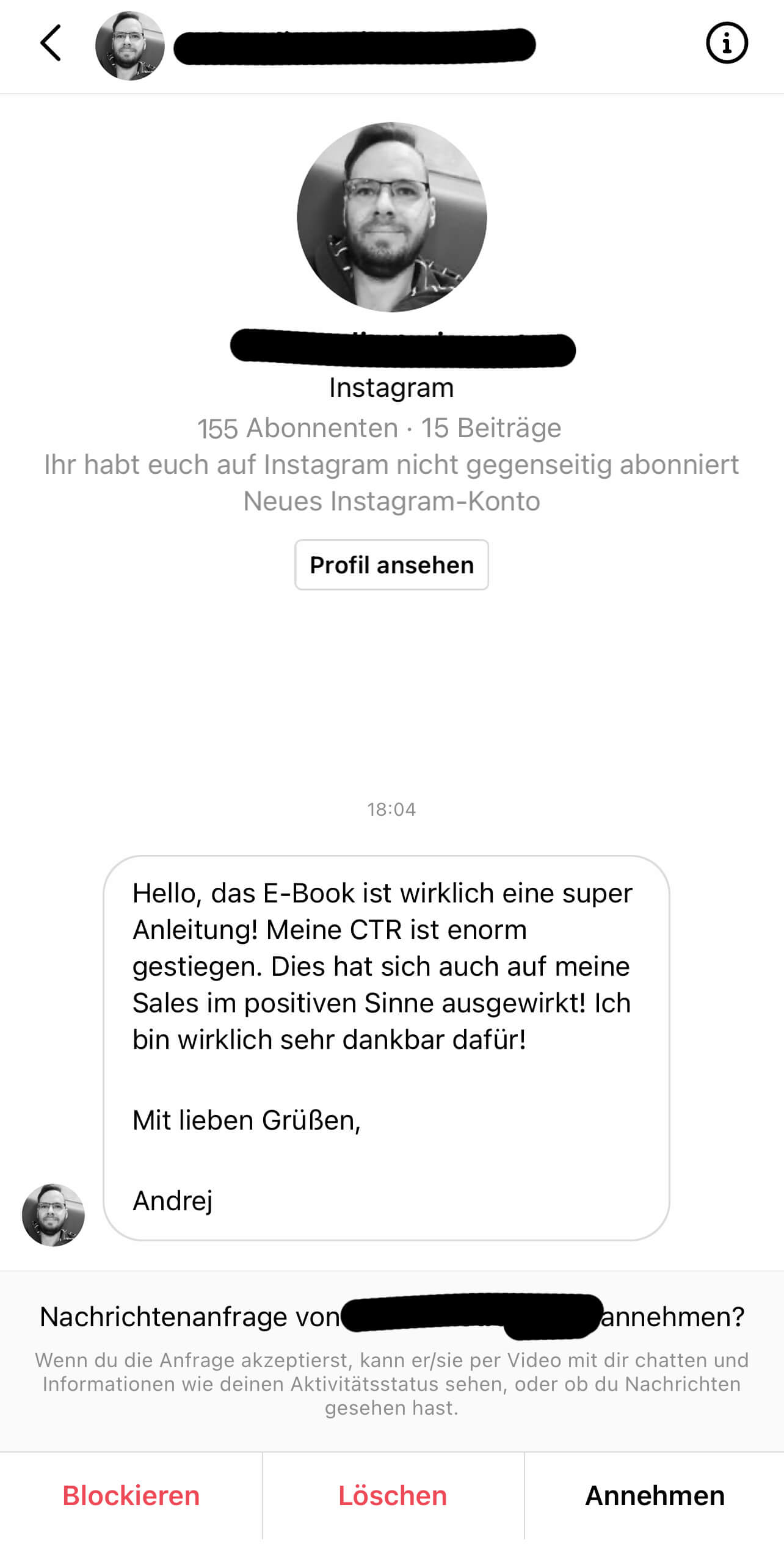Screen dimensions: 784x1568
Task: Open the large profile picture
Action: point(391,217)
